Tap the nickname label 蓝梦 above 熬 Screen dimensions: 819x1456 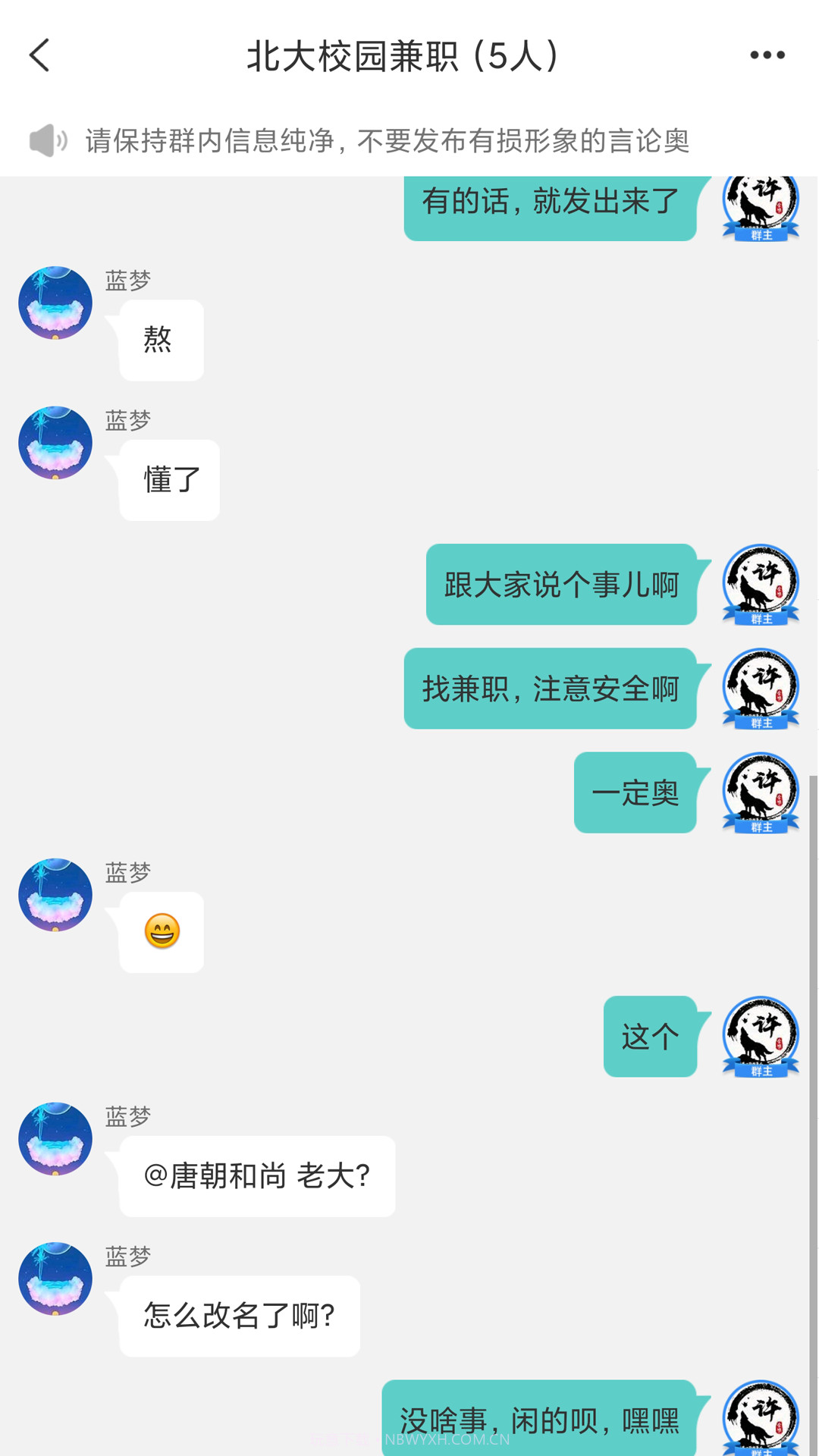point(127,280)
